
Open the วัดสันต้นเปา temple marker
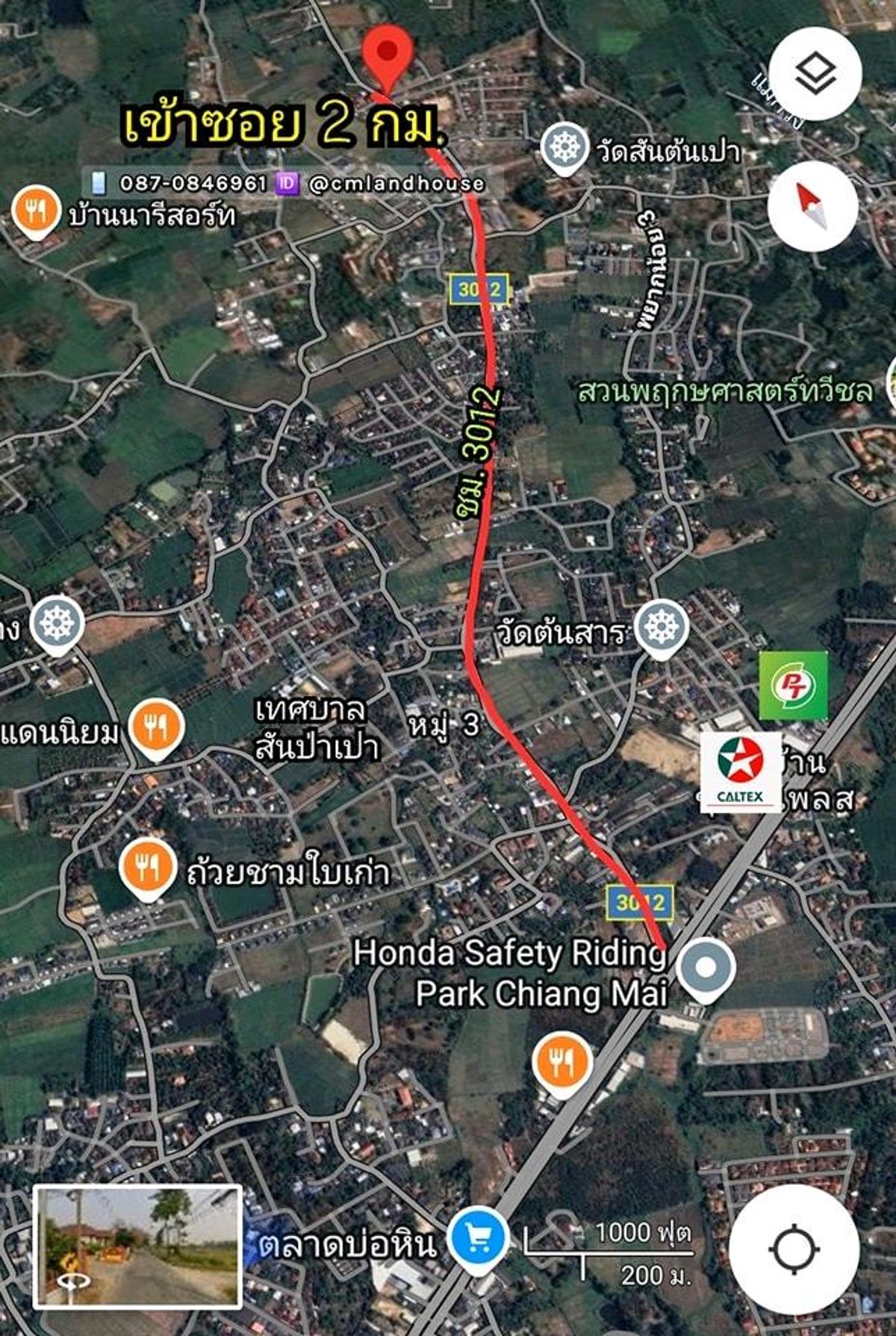(562, 147)
